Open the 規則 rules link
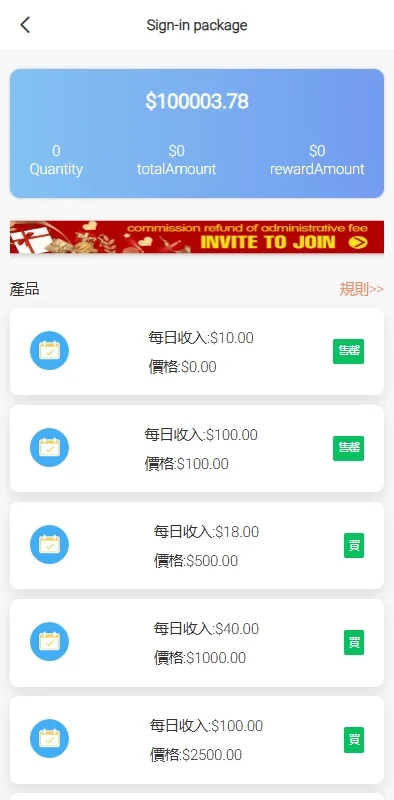394x800 pixels. pos(361,289)
